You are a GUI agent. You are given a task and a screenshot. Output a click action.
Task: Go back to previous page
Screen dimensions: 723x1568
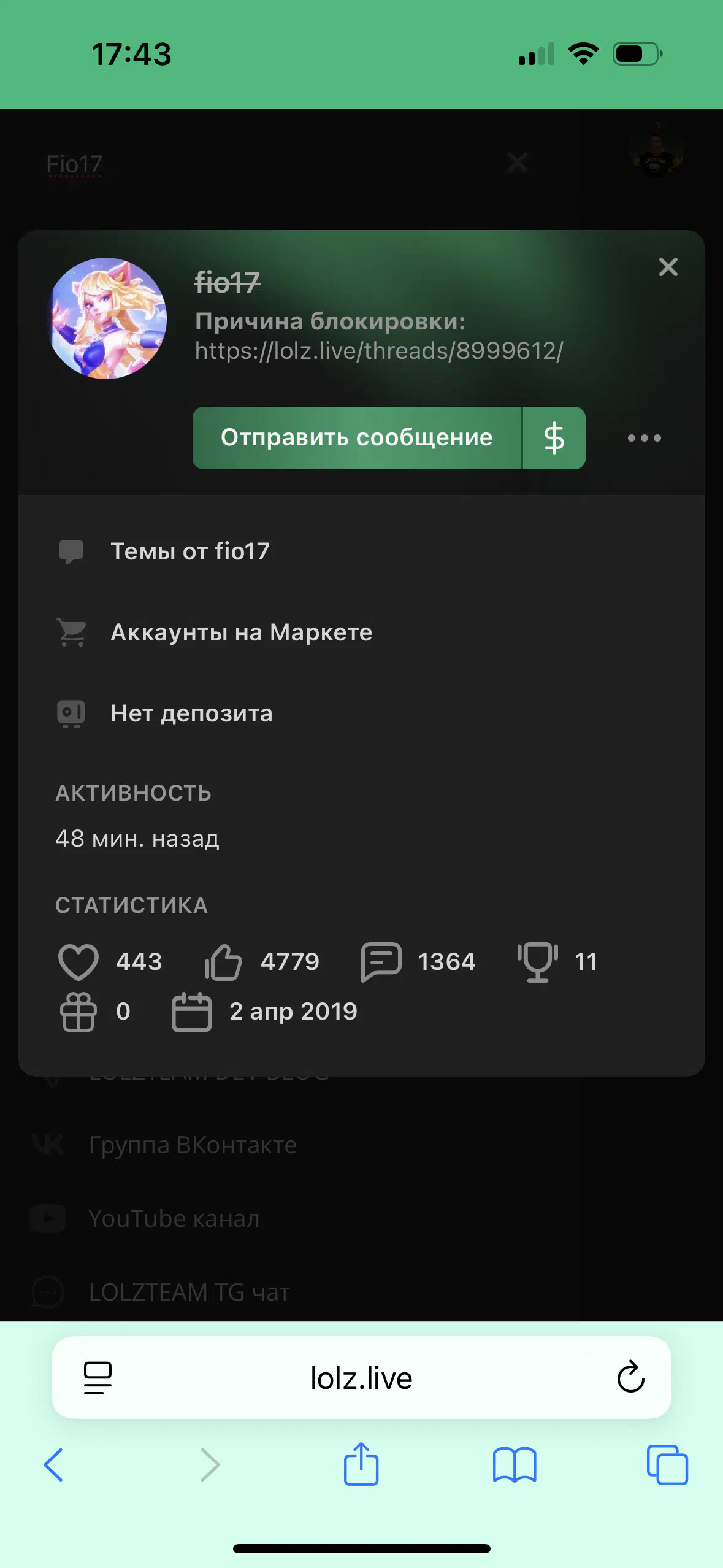(54, 1465)
